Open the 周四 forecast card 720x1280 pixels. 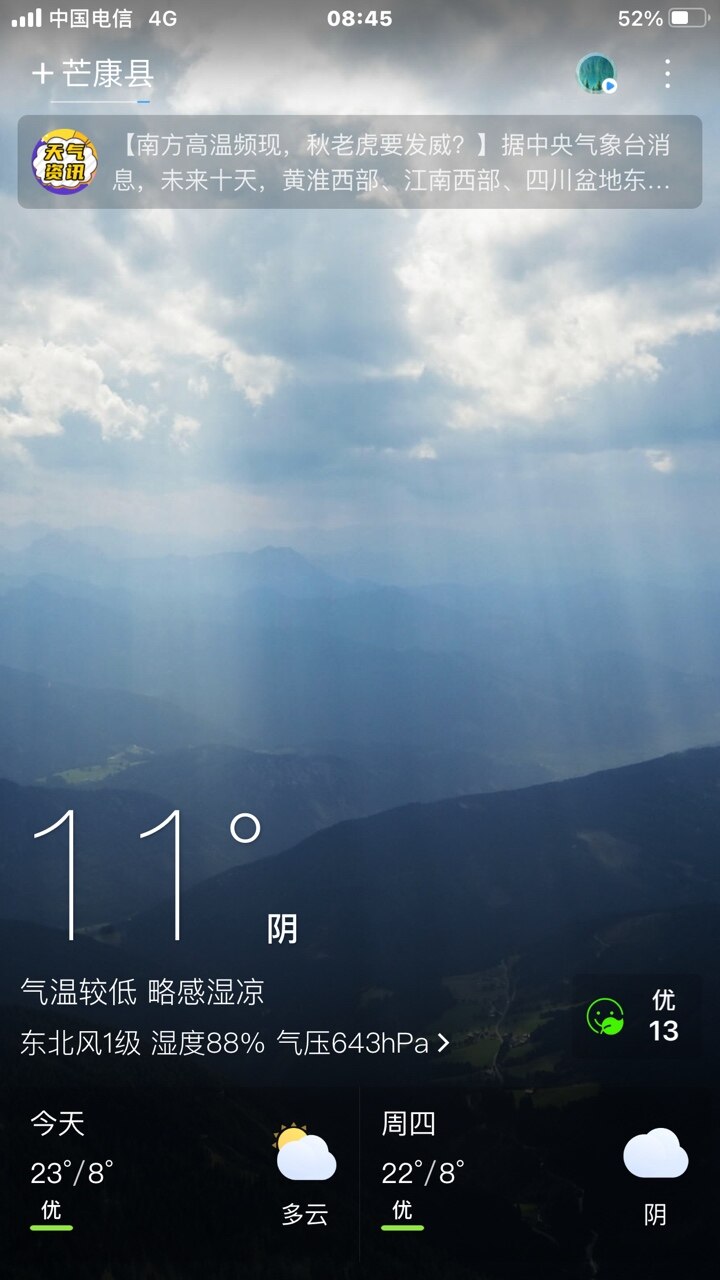coord(540,1171)
